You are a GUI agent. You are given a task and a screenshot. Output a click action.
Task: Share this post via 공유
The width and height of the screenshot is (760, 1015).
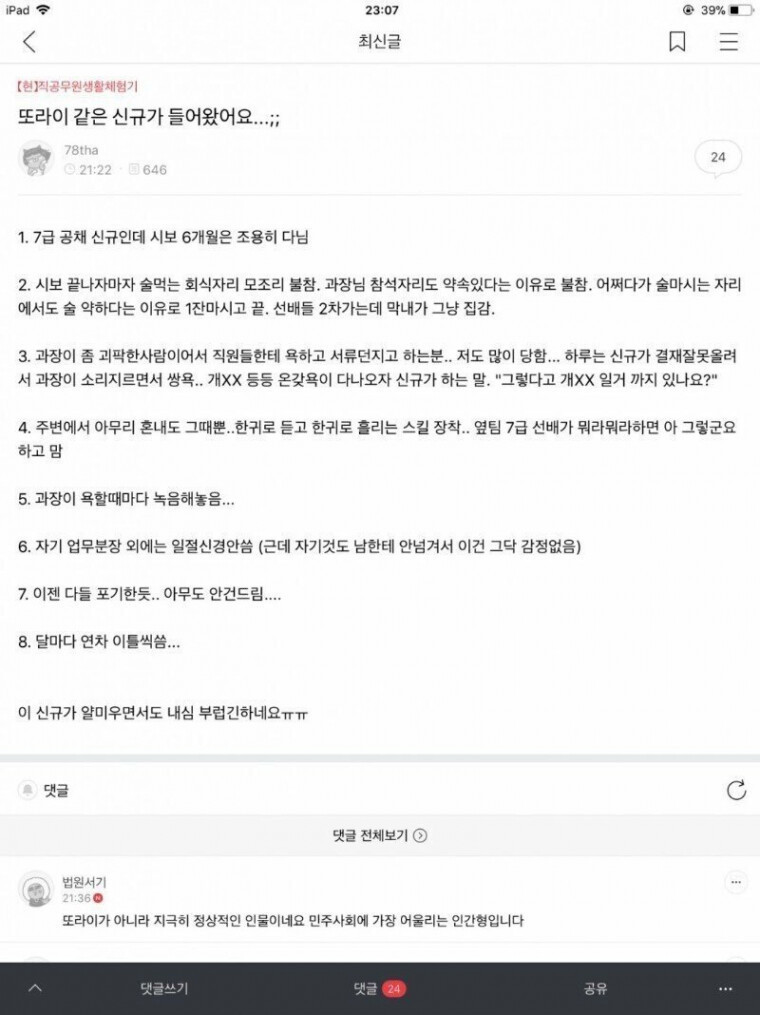(595, 988)
